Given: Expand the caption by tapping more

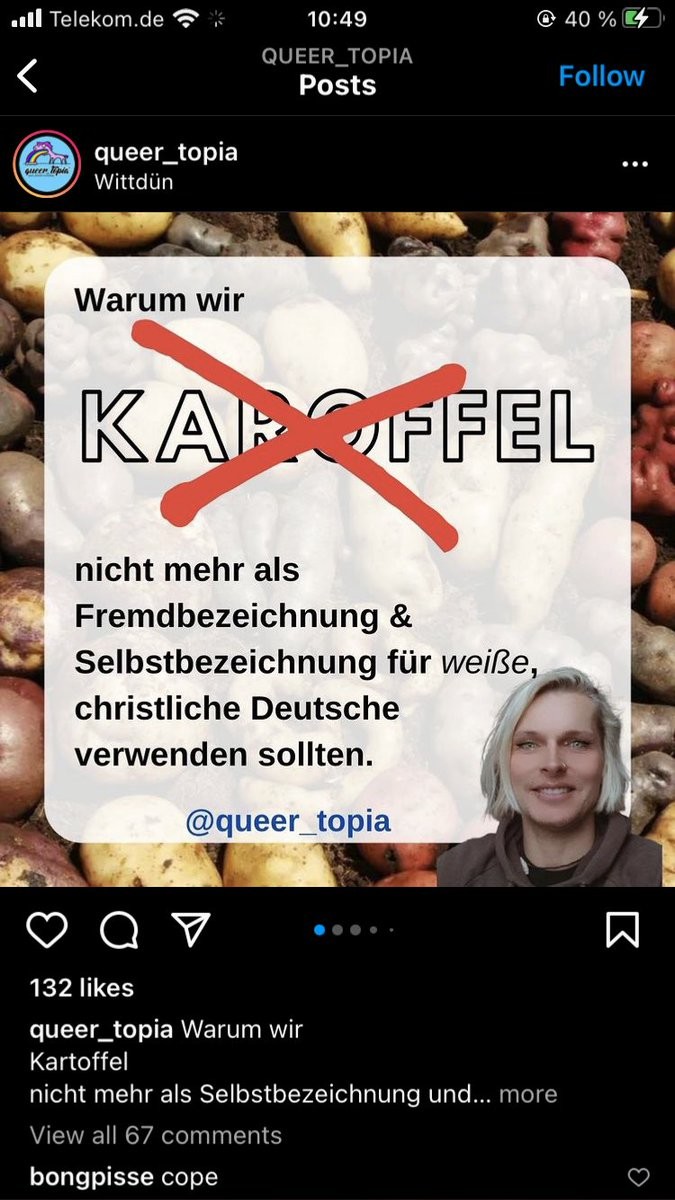Looking at the screenshot, I should 527,1094.
